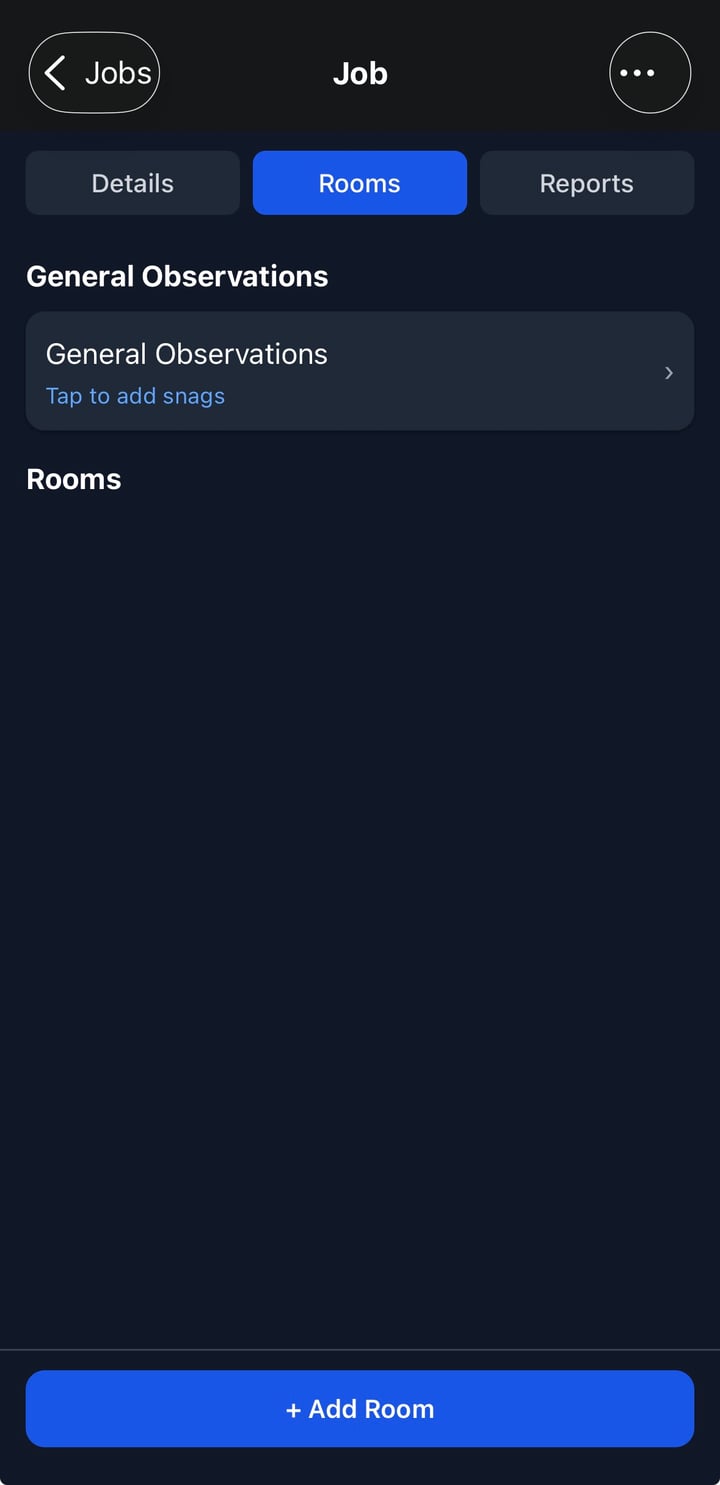Open General Observations details with the disclosure chevron
Image resolution: width=720 pixels, height=1485 pixels.
pos(668,372)
